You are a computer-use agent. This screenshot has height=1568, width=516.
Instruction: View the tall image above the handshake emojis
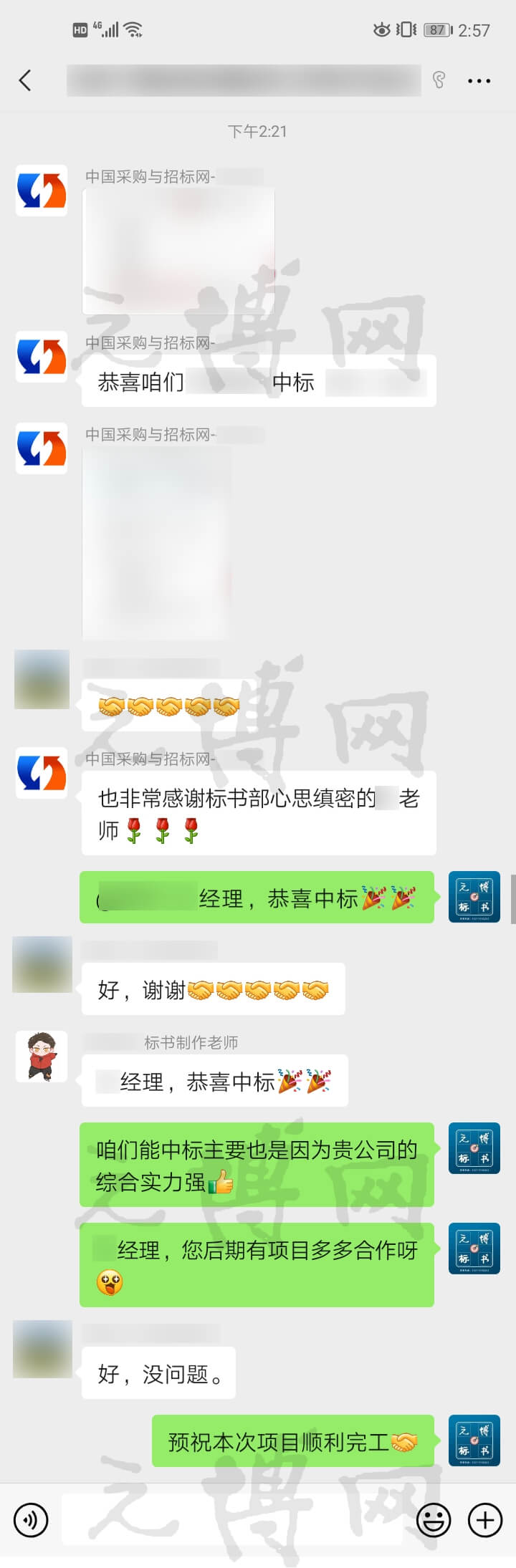click(157, 542)
